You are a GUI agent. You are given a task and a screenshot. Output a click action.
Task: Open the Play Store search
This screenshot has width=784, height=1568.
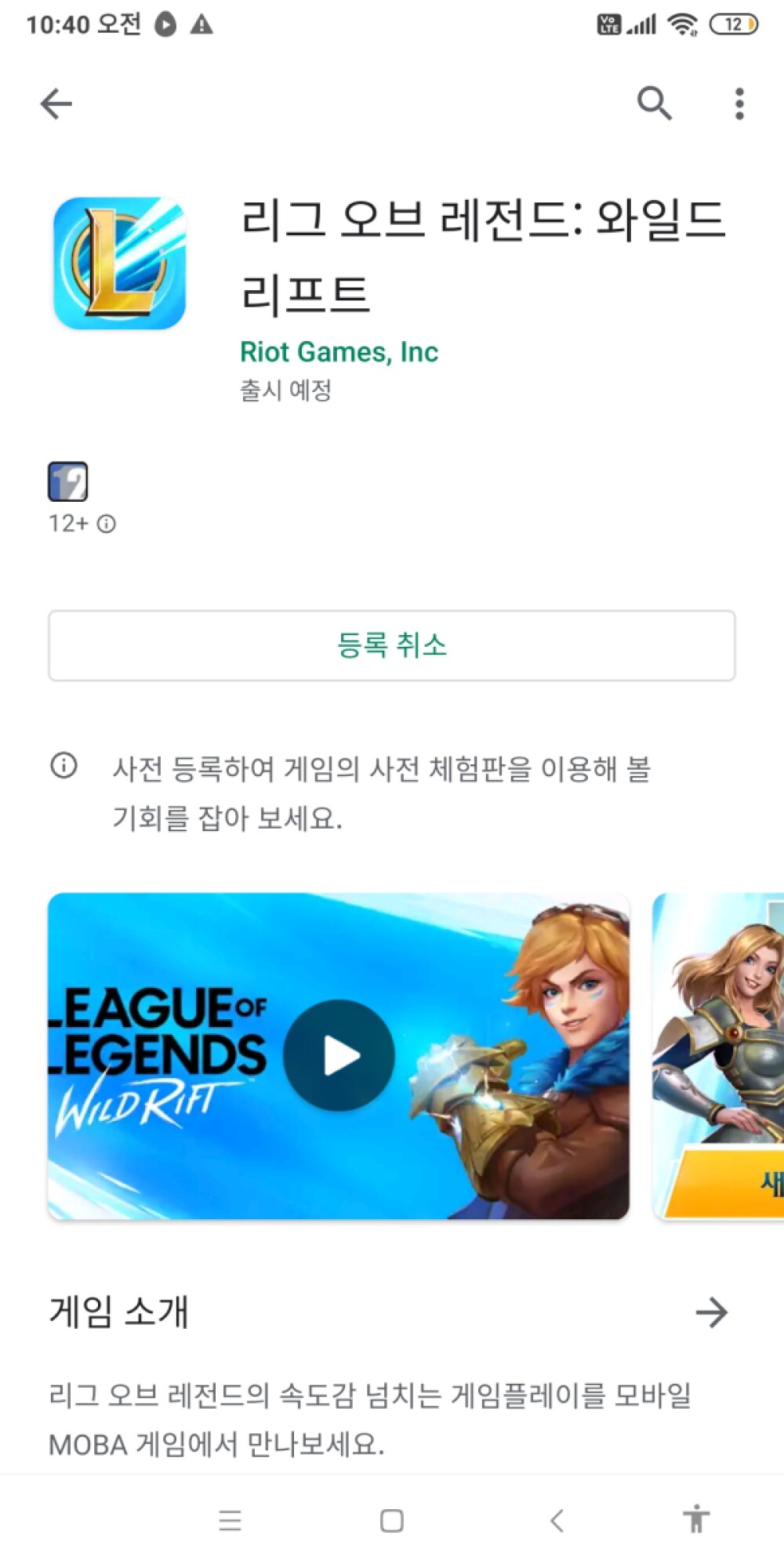[654, 103]
